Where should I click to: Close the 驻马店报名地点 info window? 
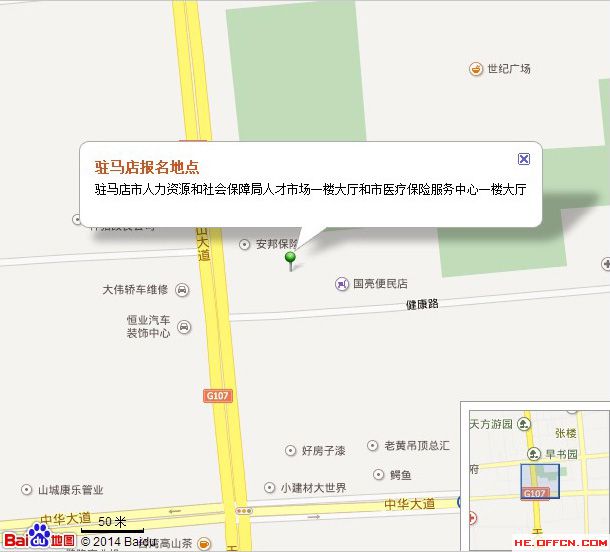pyautogui.click(x=524, y=159)
